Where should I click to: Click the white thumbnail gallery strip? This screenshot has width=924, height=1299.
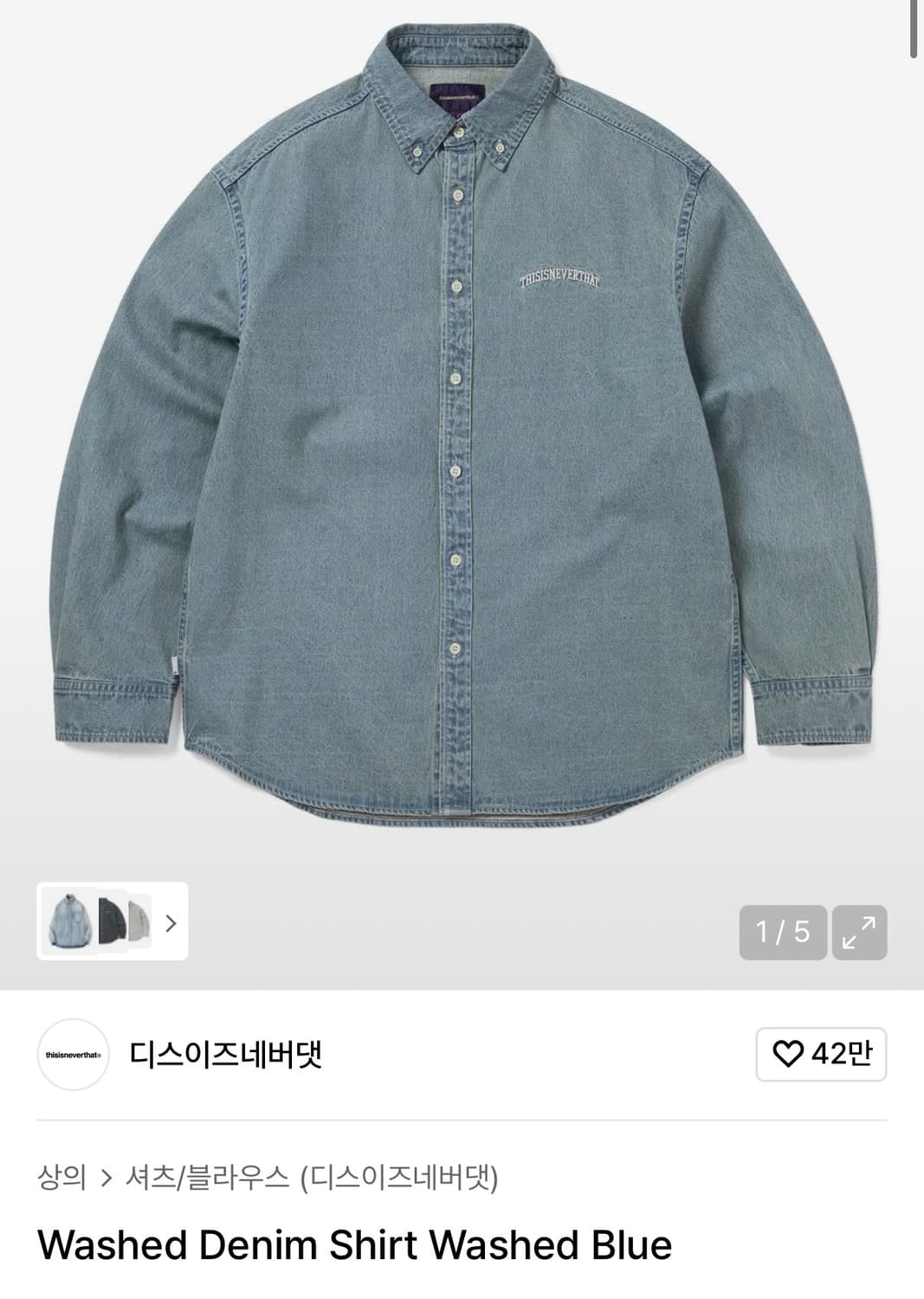tap(113, 925)
